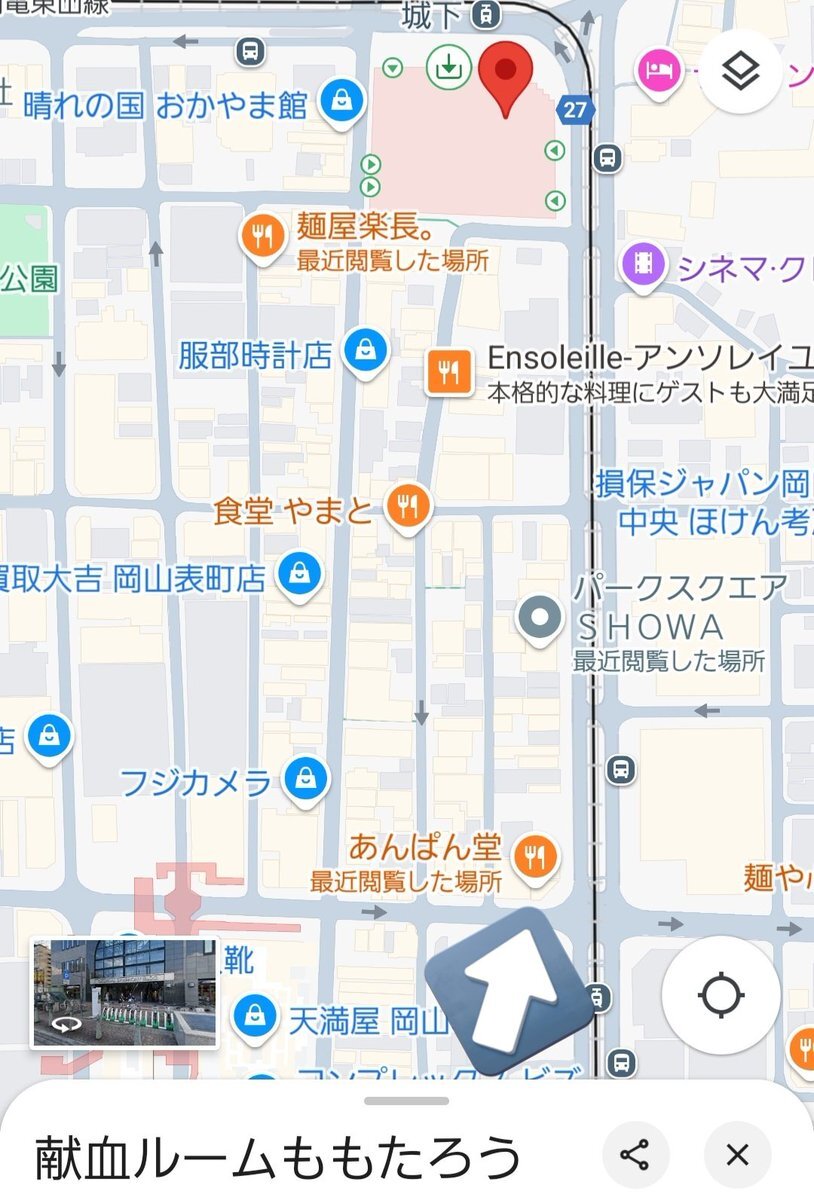Close the 献血ルームももたろう place card
This screenshot has height=1200, width=814.
click(x=738, y=1156)
